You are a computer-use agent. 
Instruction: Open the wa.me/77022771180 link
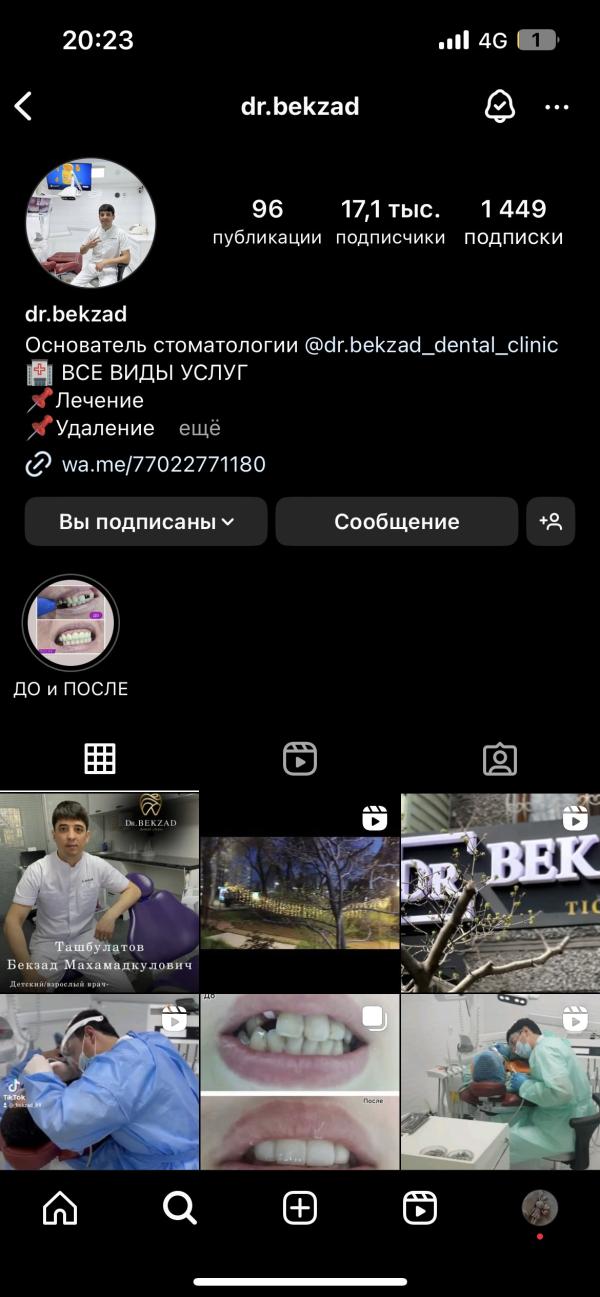click(163, 464)
